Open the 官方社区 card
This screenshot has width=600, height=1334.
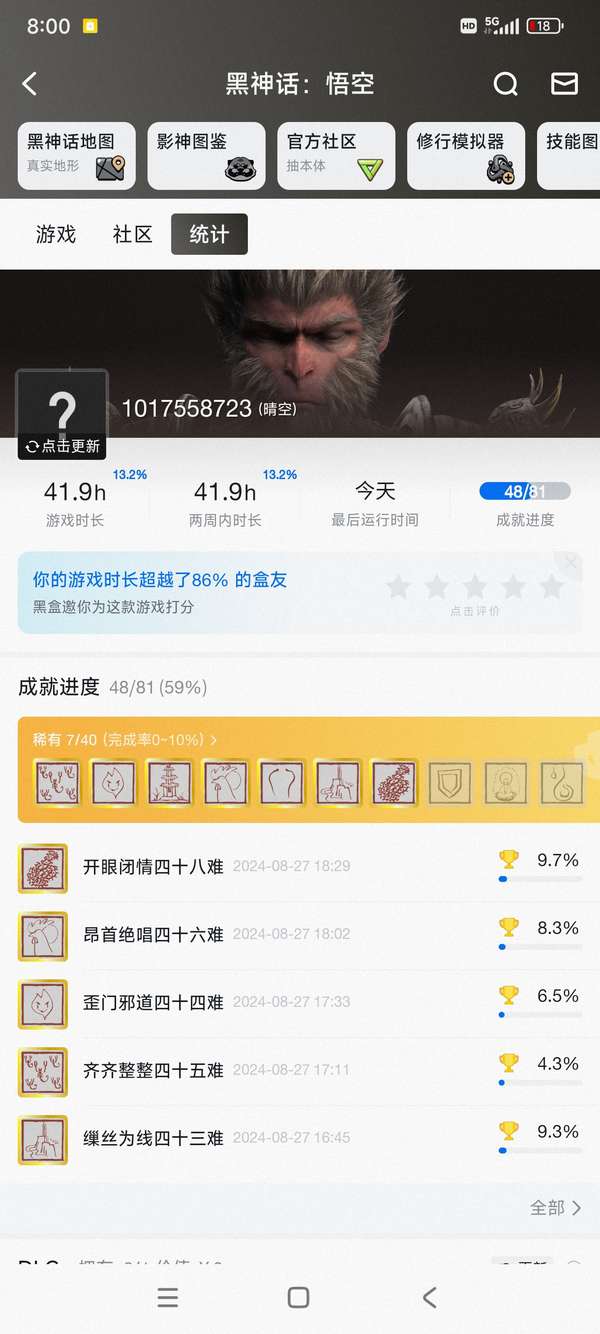coord(336,156)
